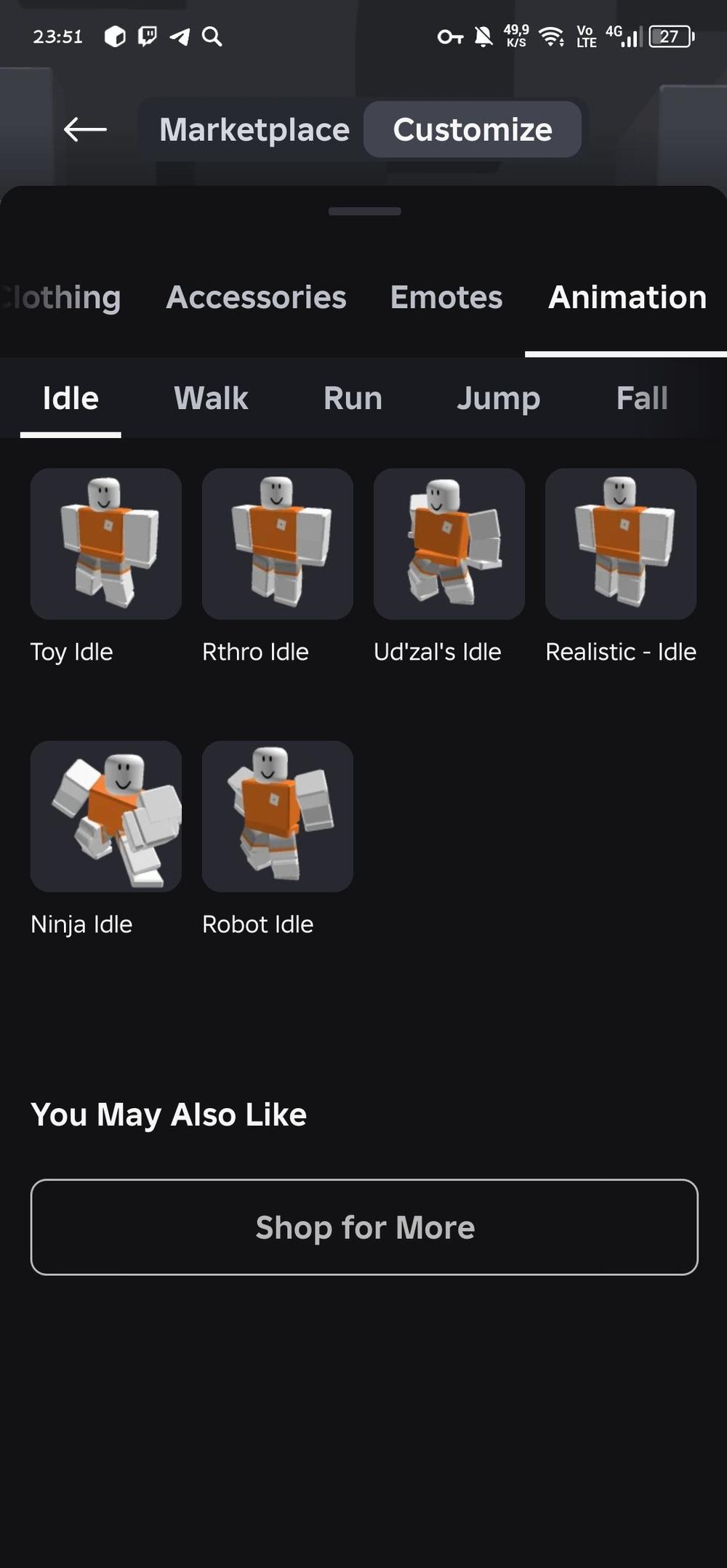Equip the Toy Idle animation
This screenshot has width=727, height=1568.
click(x=106, y=543)
